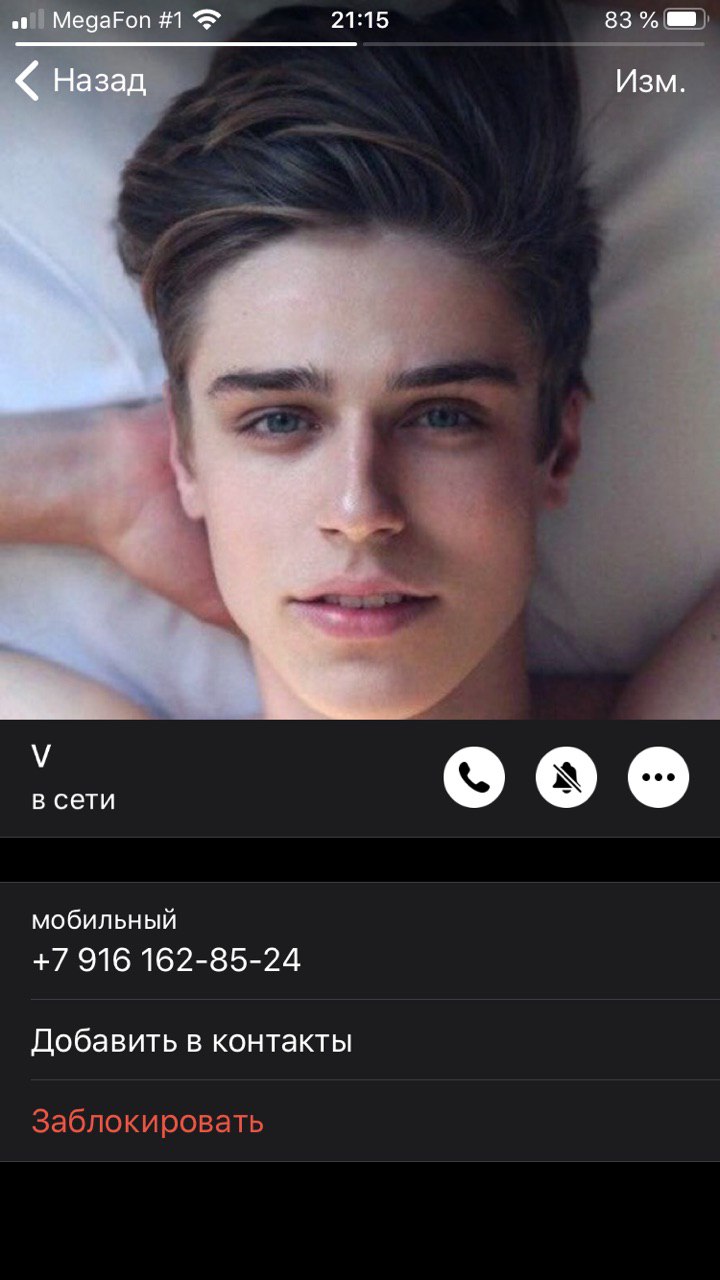Toggle notifications with the crossed bell icon

click(x=566, y=777)
